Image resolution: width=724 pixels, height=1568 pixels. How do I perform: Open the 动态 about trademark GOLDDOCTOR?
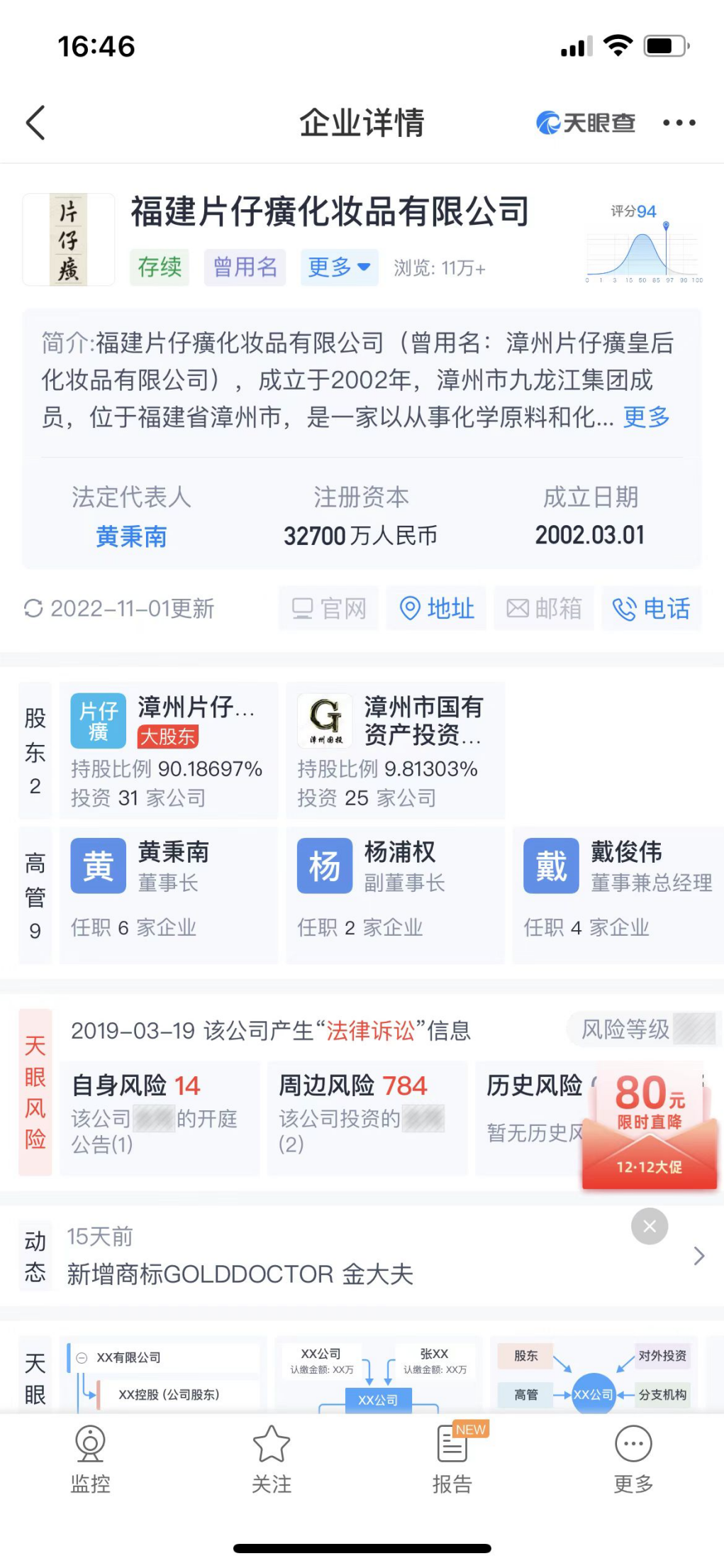pyautogui.click(x=355, y=1257)
